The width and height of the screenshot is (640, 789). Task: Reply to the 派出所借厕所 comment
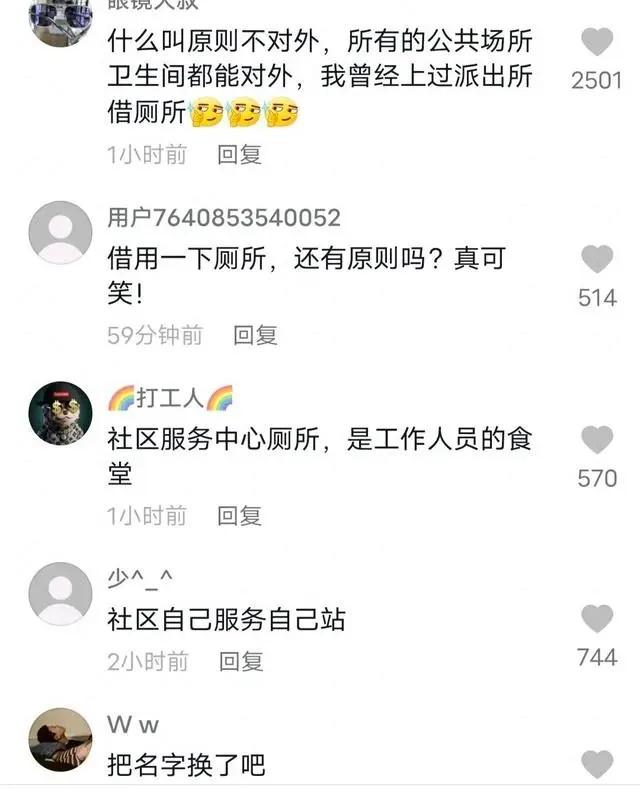tap(239, 154)
